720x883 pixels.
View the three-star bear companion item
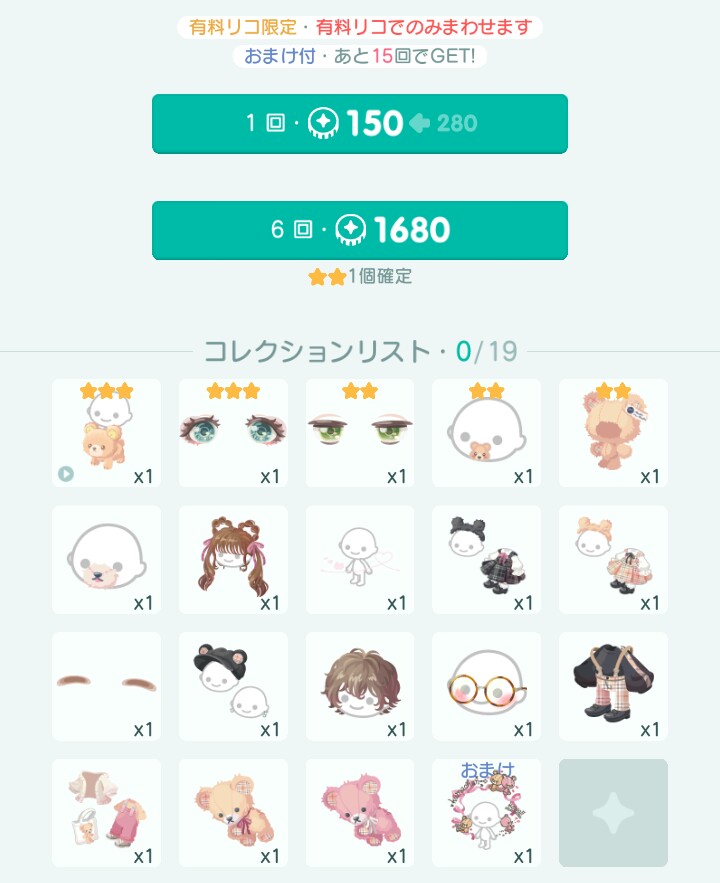[106, 433]
